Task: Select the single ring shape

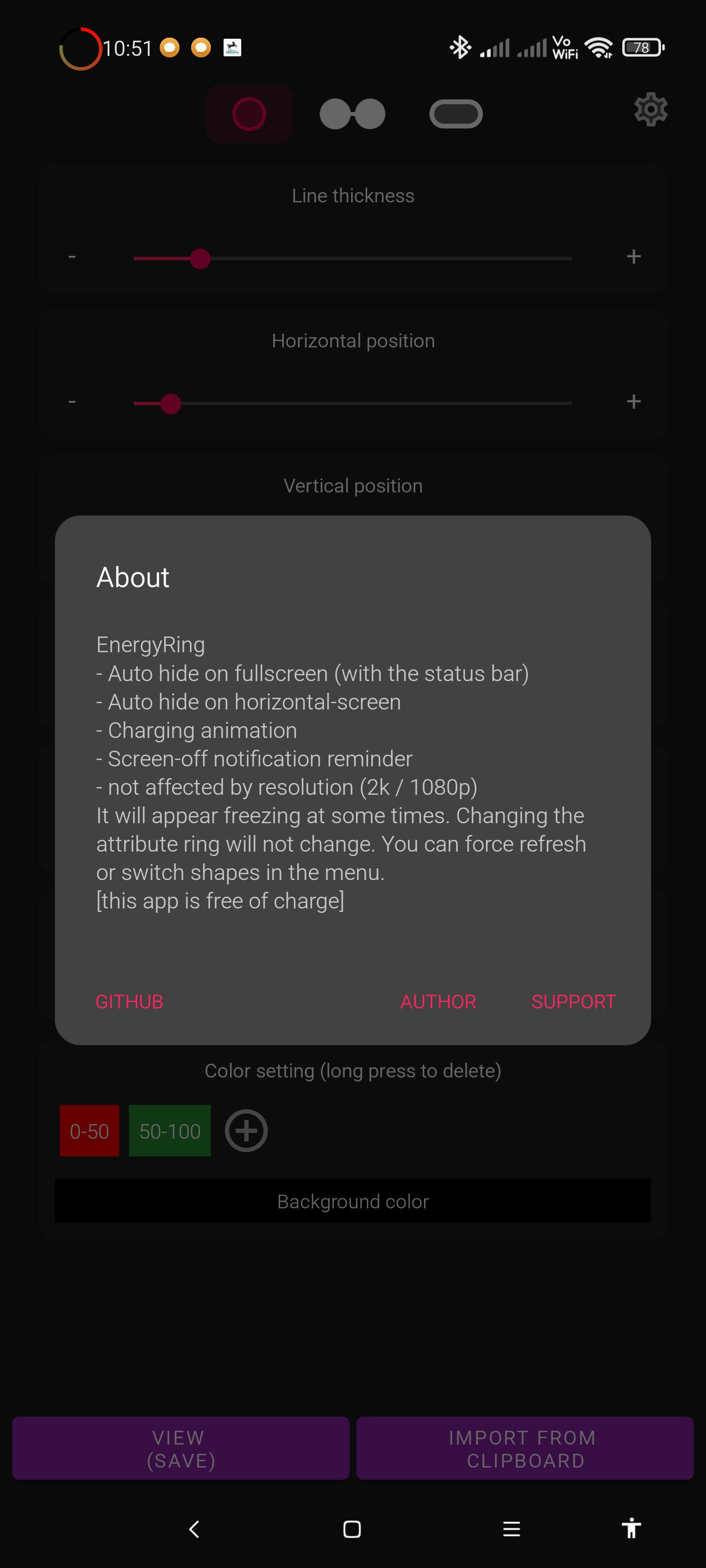Action: coord(249,114)
